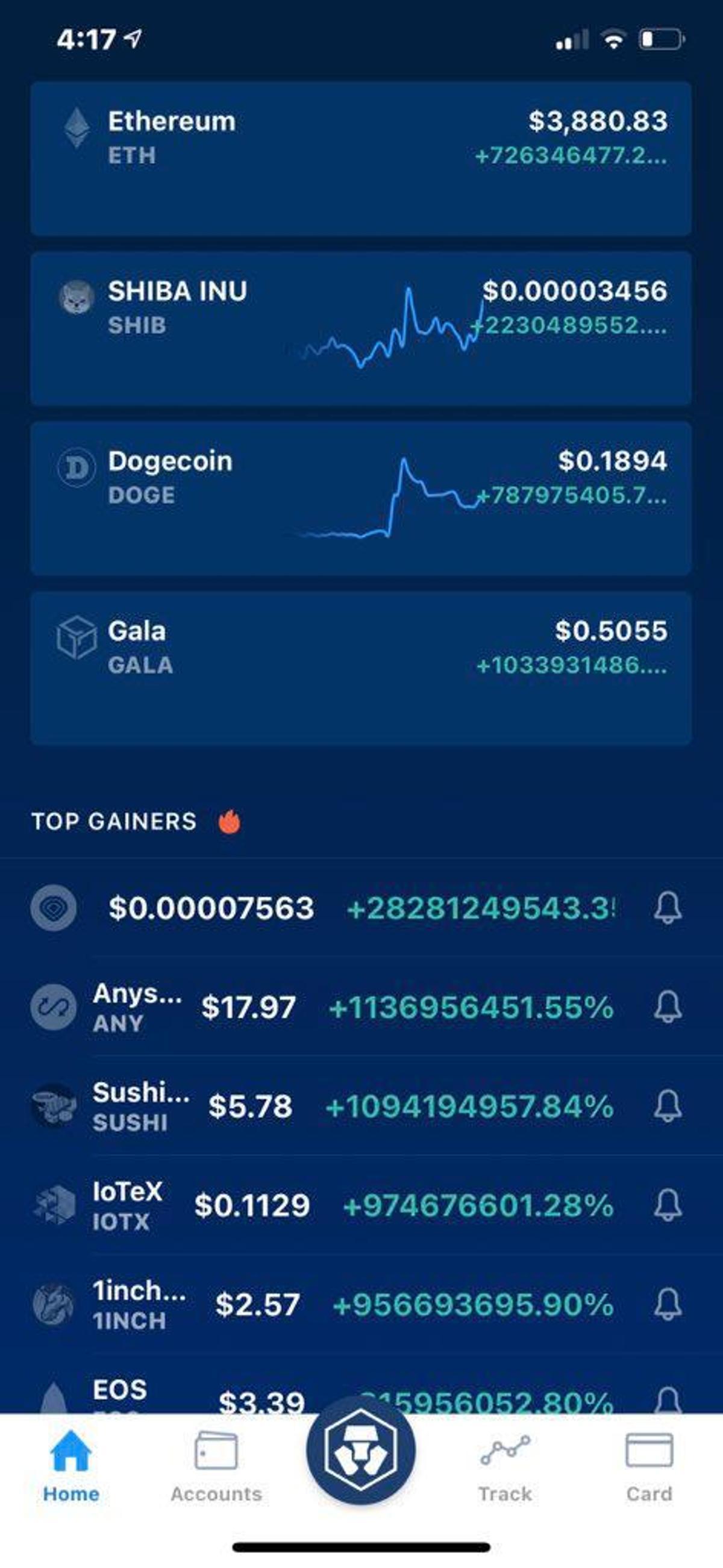Enable the IoTeX alert bell
Screen dimensions: 723x1568
[x=669, y=1205]
